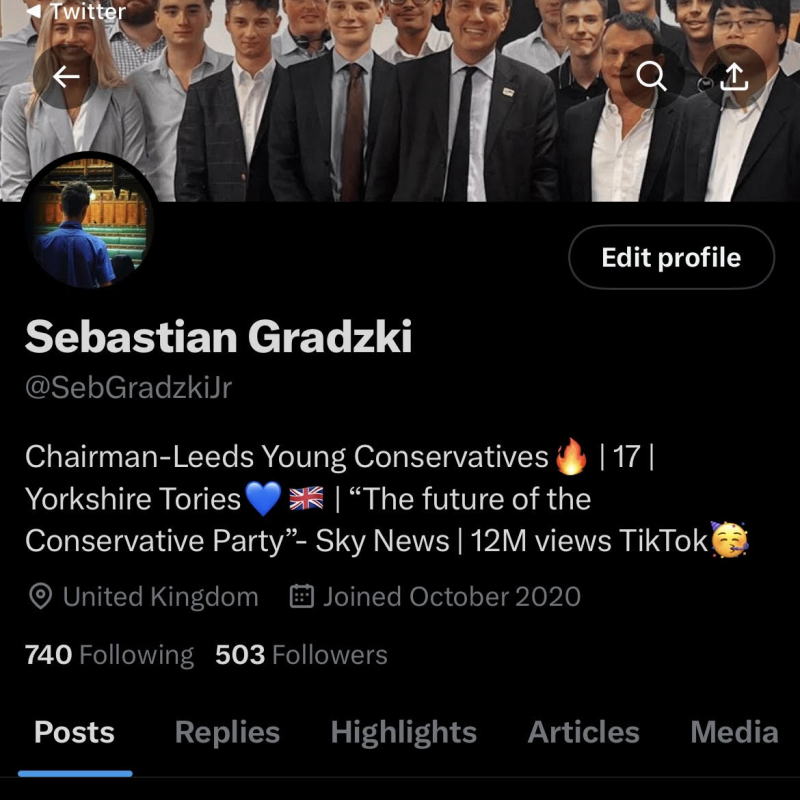The height and width of the screenshot is (800, 800).
Task: Switch to the Highlights tab
Action: (x=403, y=732)
